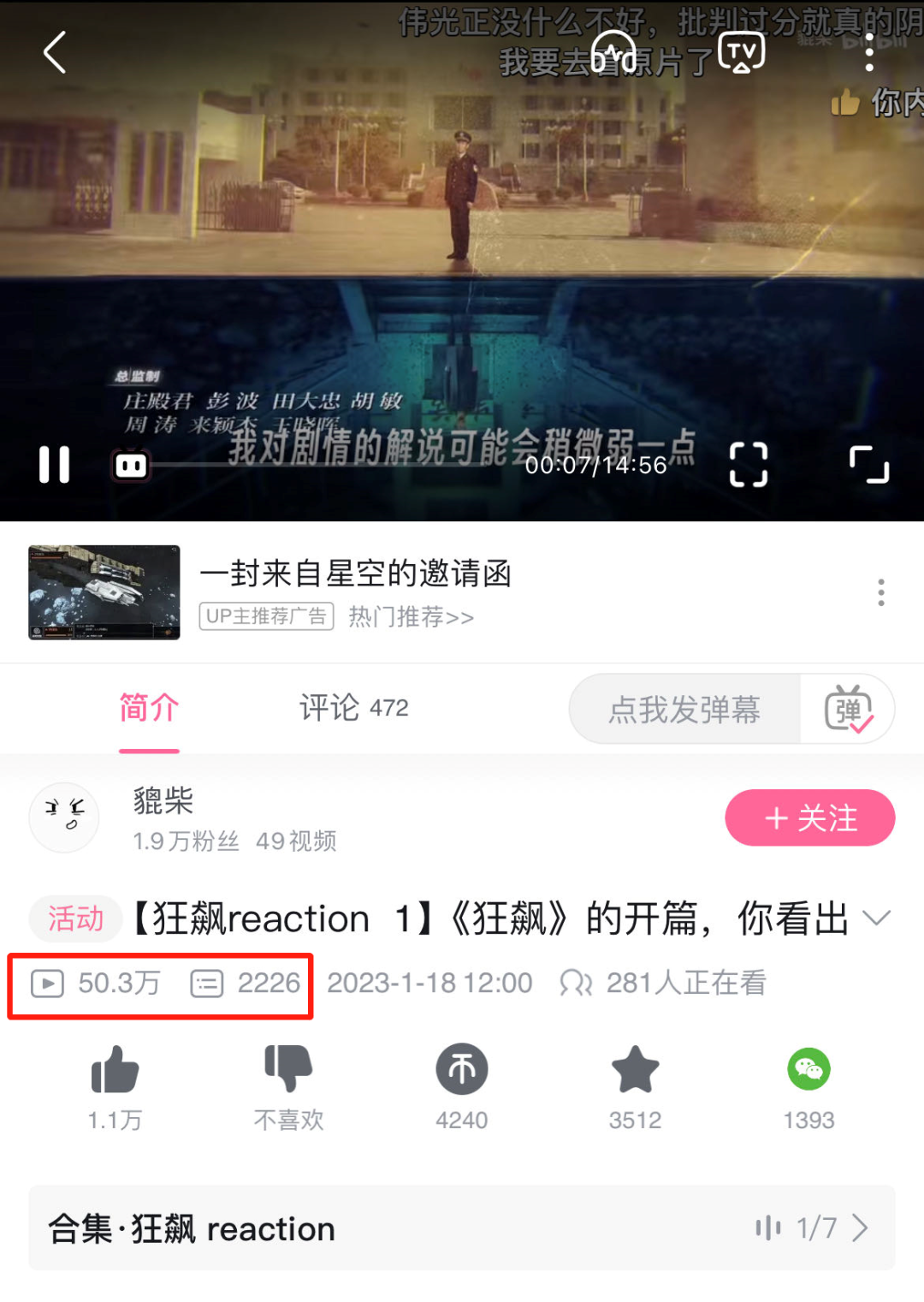Tap 点我发弹幕 to write a danmaku
924x1302 pixels.
pyautogui.click(x=684, y=710)
